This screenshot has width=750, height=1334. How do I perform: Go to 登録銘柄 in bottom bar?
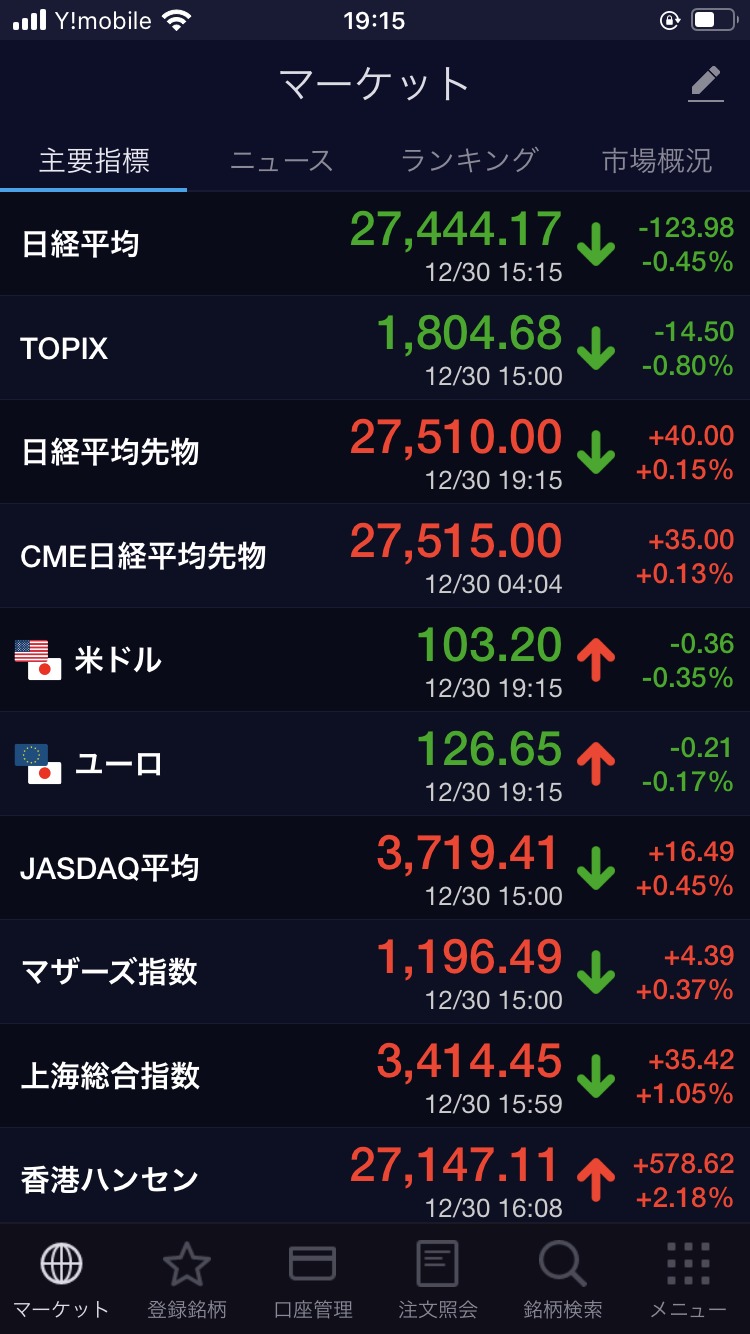pos(187,1279)
